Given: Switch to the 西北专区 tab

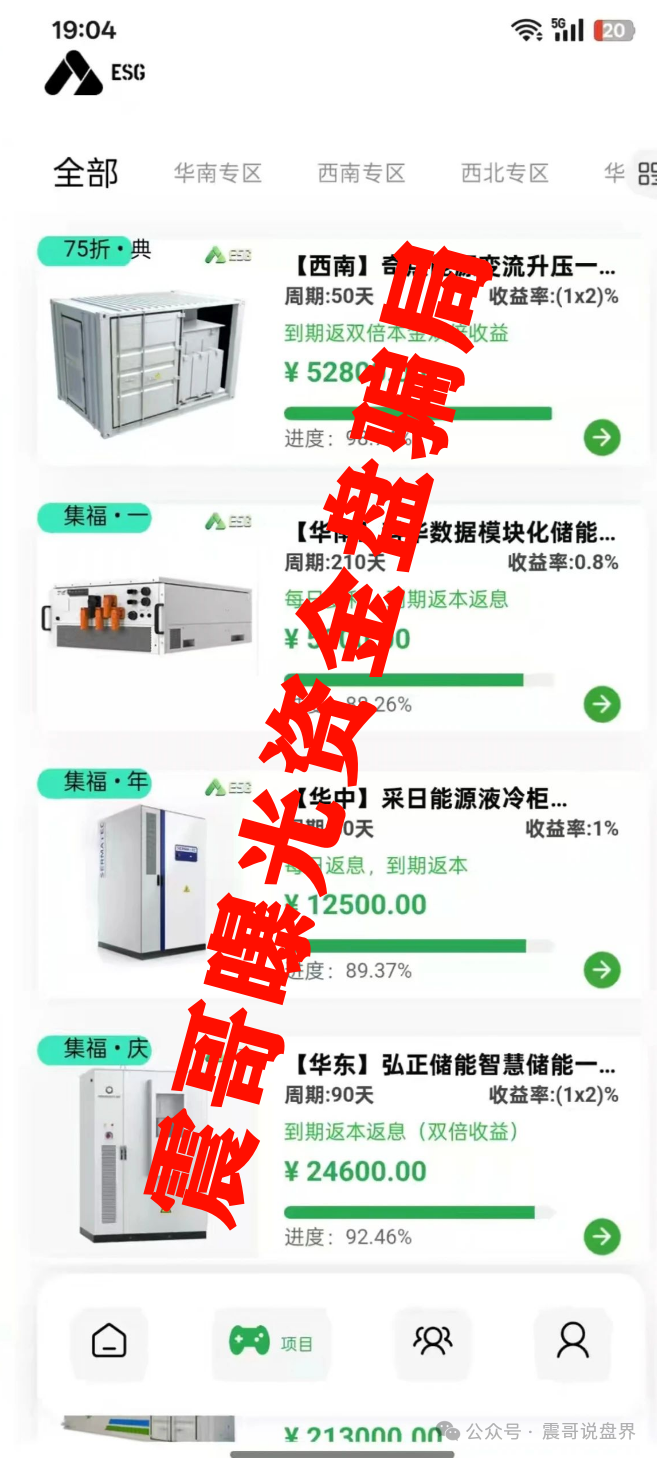Looking at the screenshot, I should pos(505,173).
